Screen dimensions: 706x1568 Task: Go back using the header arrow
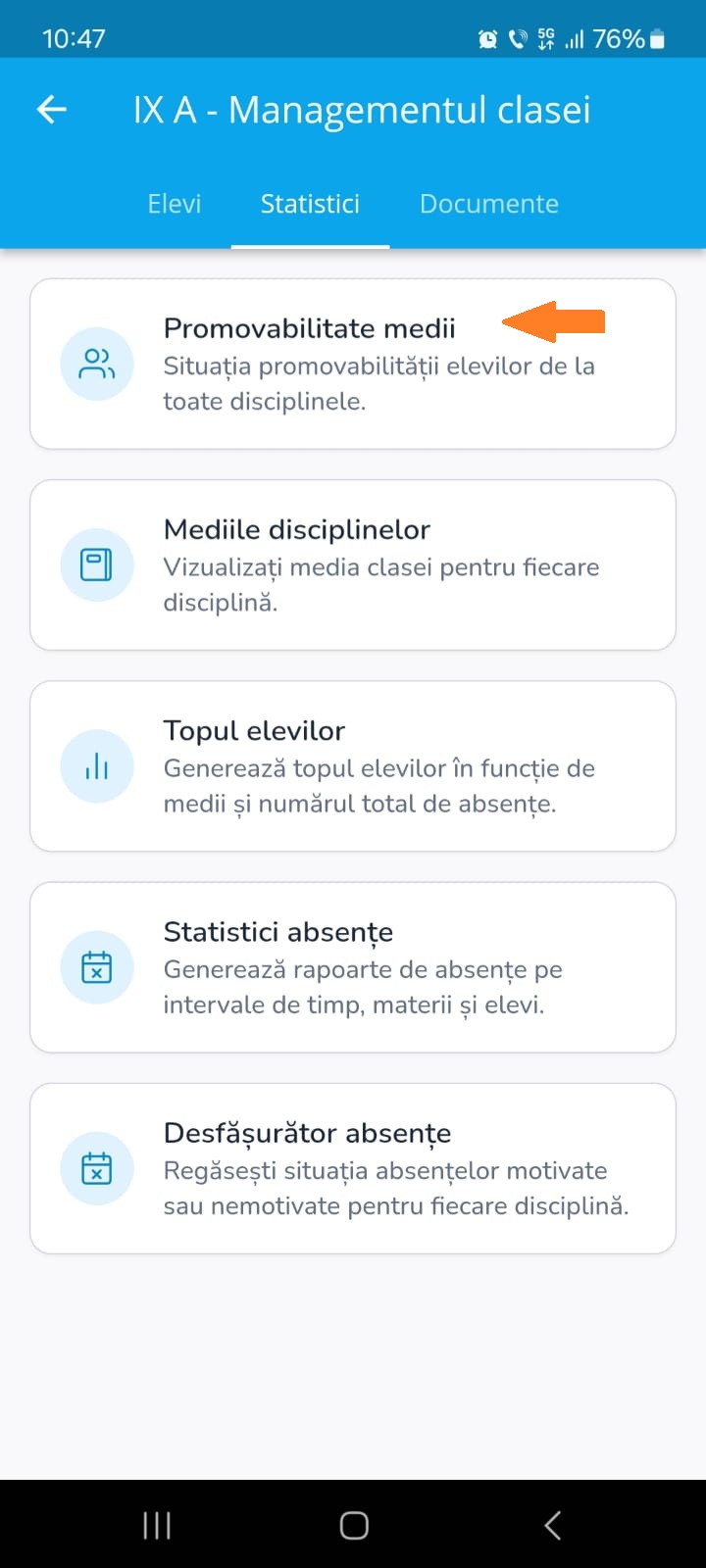(x=52, y=110)
